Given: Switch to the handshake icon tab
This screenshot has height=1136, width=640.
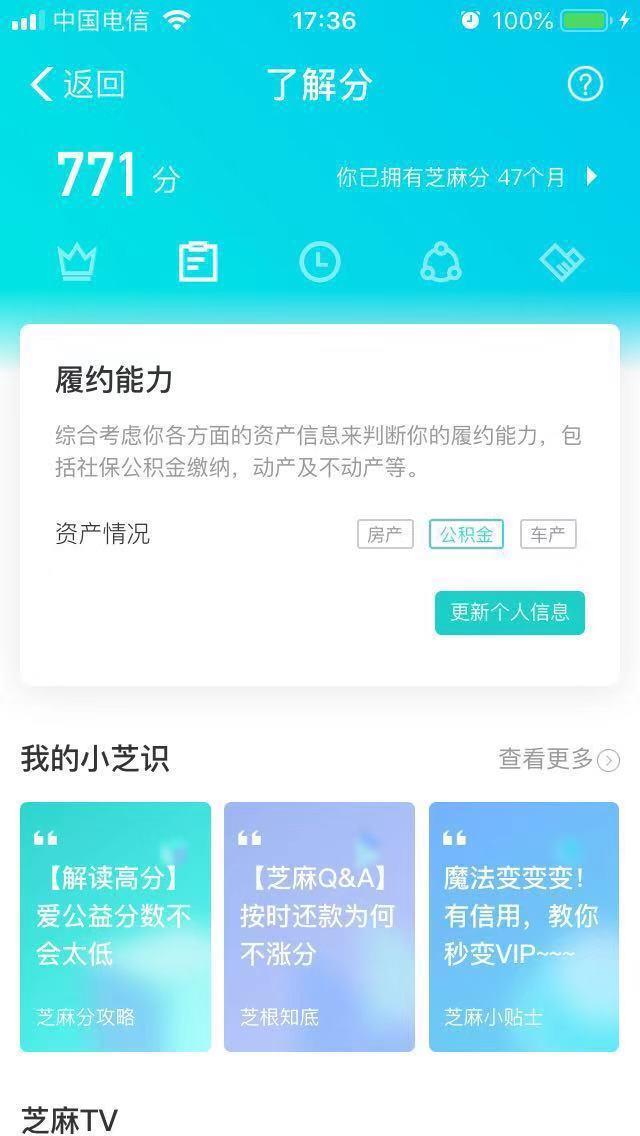Looking at the screenshot, I should 561,263.
